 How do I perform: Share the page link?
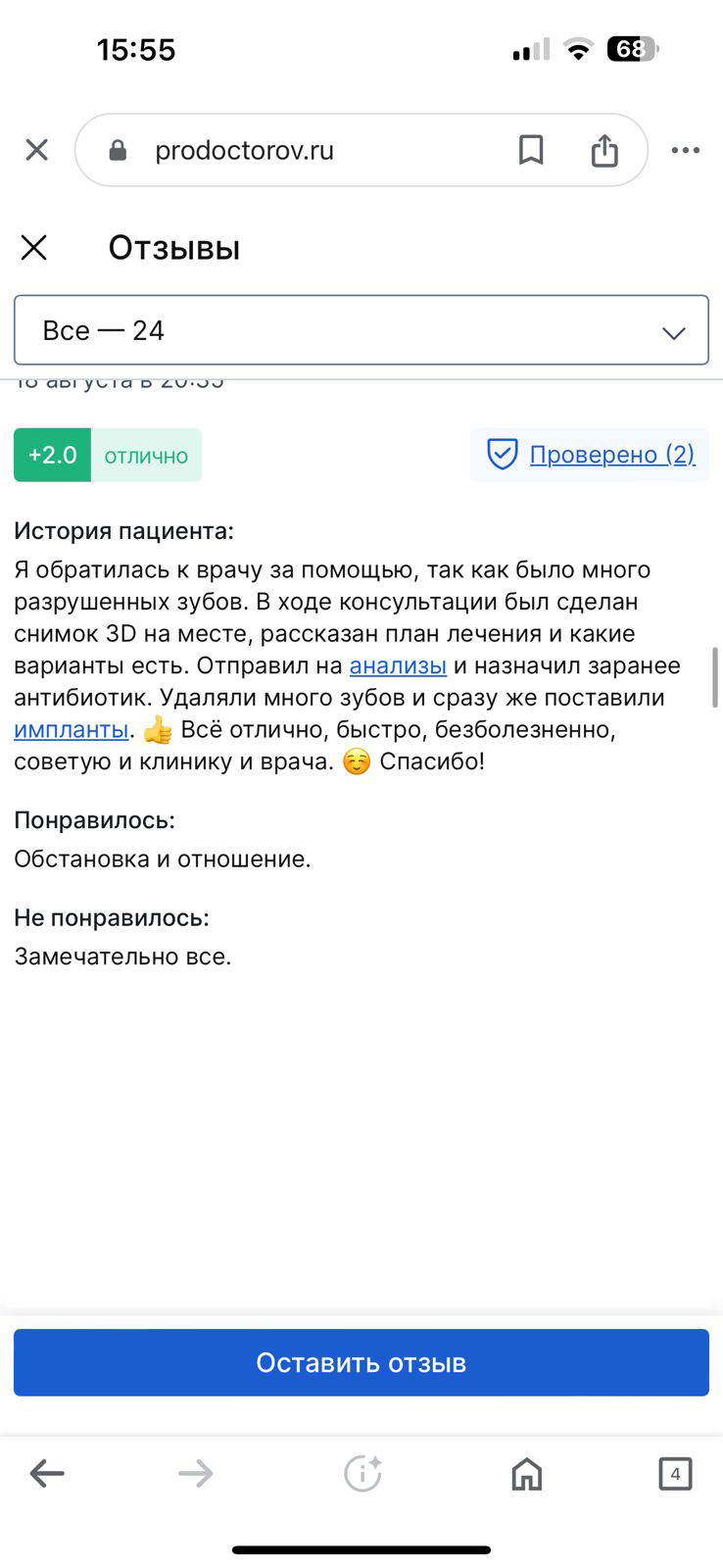[x=604, y=150]
